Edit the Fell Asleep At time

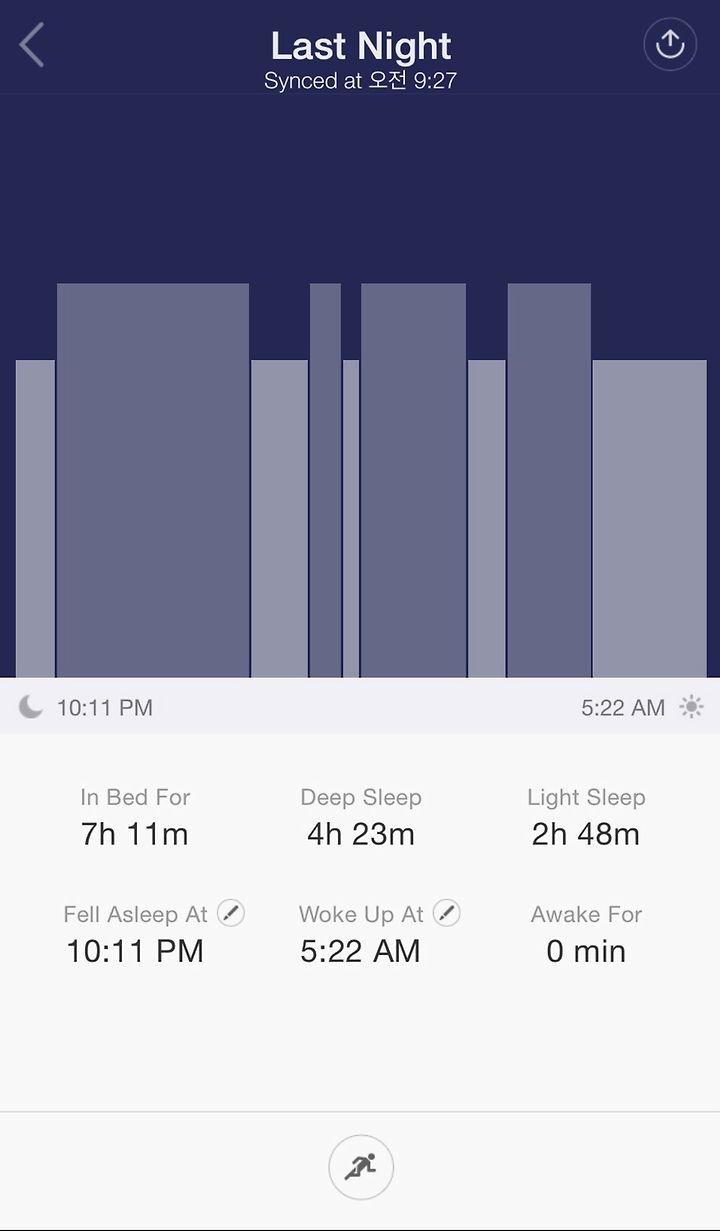pyautogui.click(x=230, y=913)
